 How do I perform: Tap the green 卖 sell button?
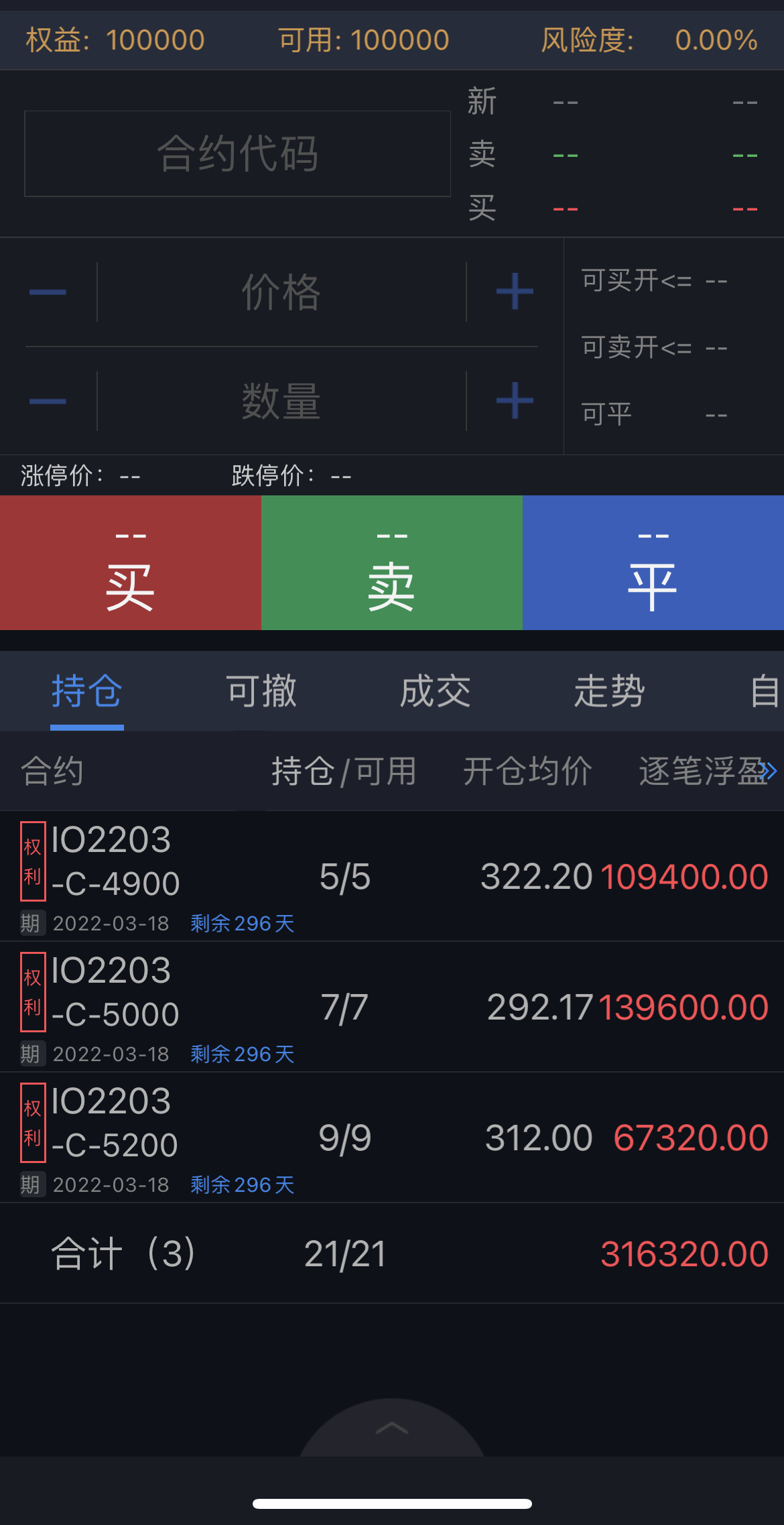pos(391,563)
